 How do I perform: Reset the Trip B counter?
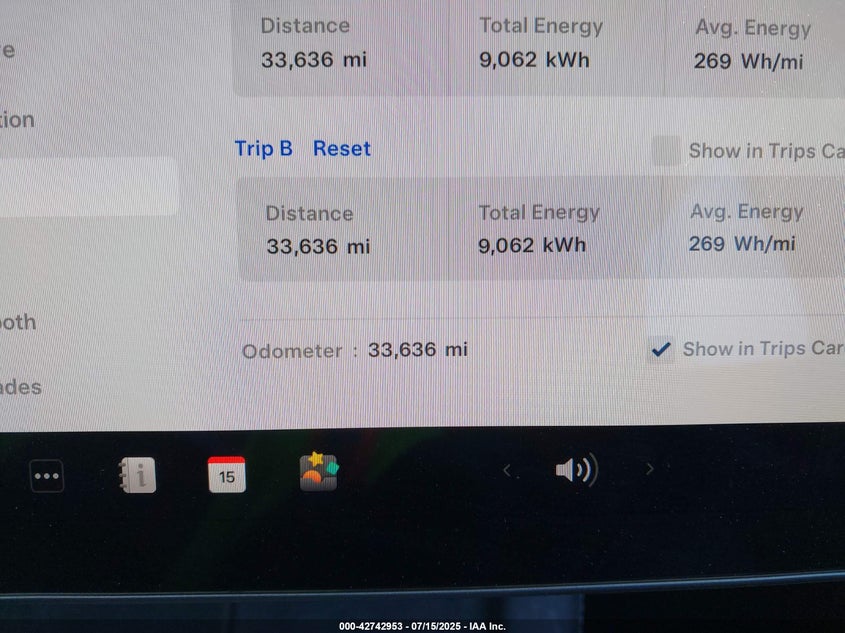[341, 149]
